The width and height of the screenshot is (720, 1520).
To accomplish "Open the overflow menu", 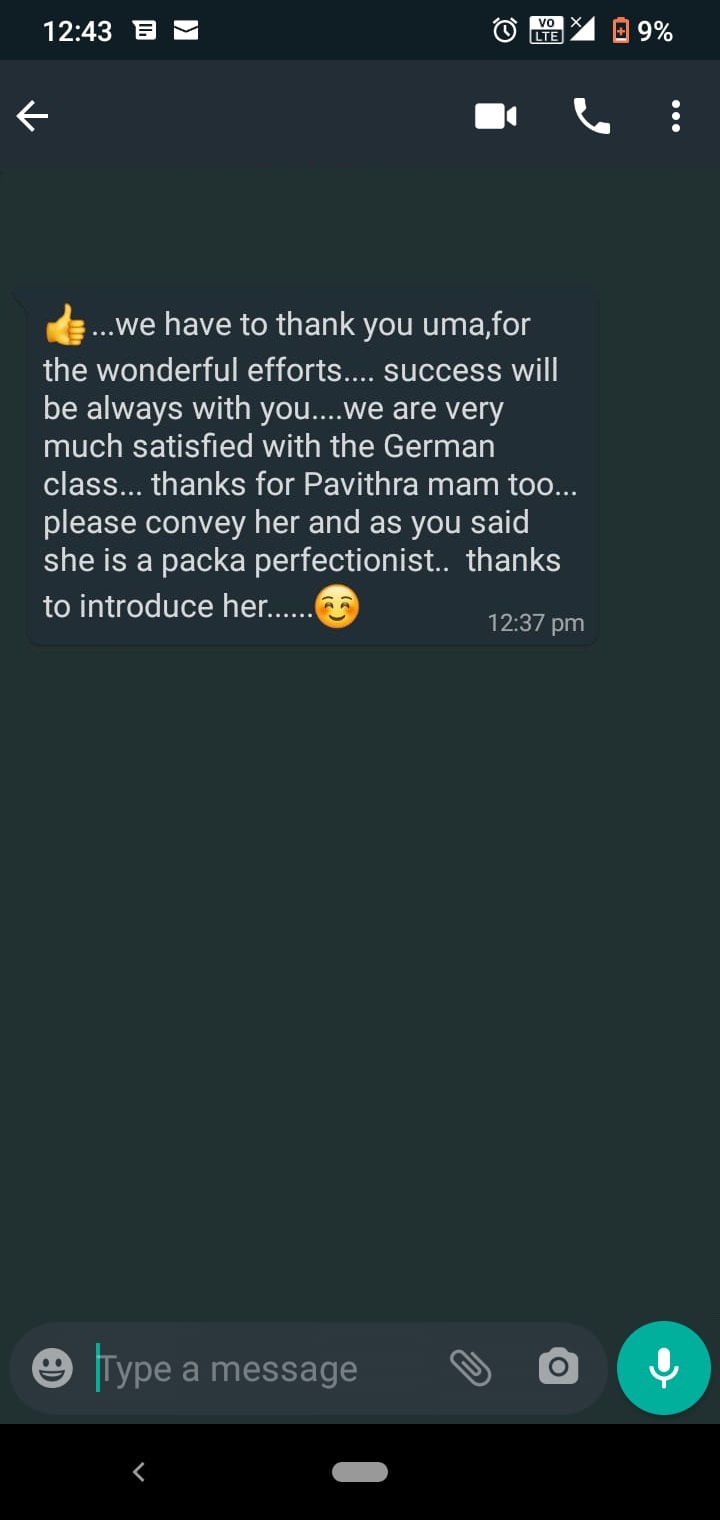I will 676,117.
